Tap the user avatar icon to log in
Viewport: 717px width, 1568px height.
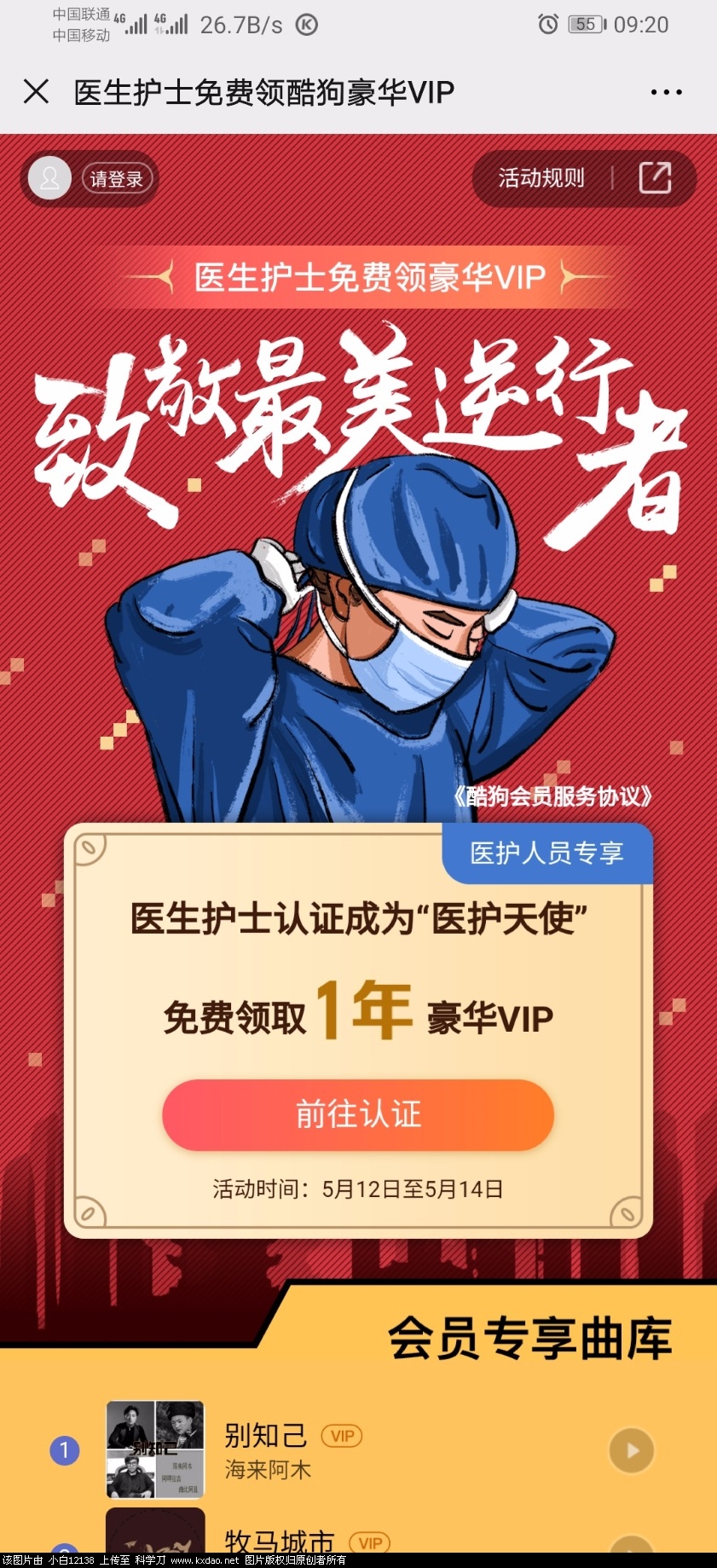49,178
